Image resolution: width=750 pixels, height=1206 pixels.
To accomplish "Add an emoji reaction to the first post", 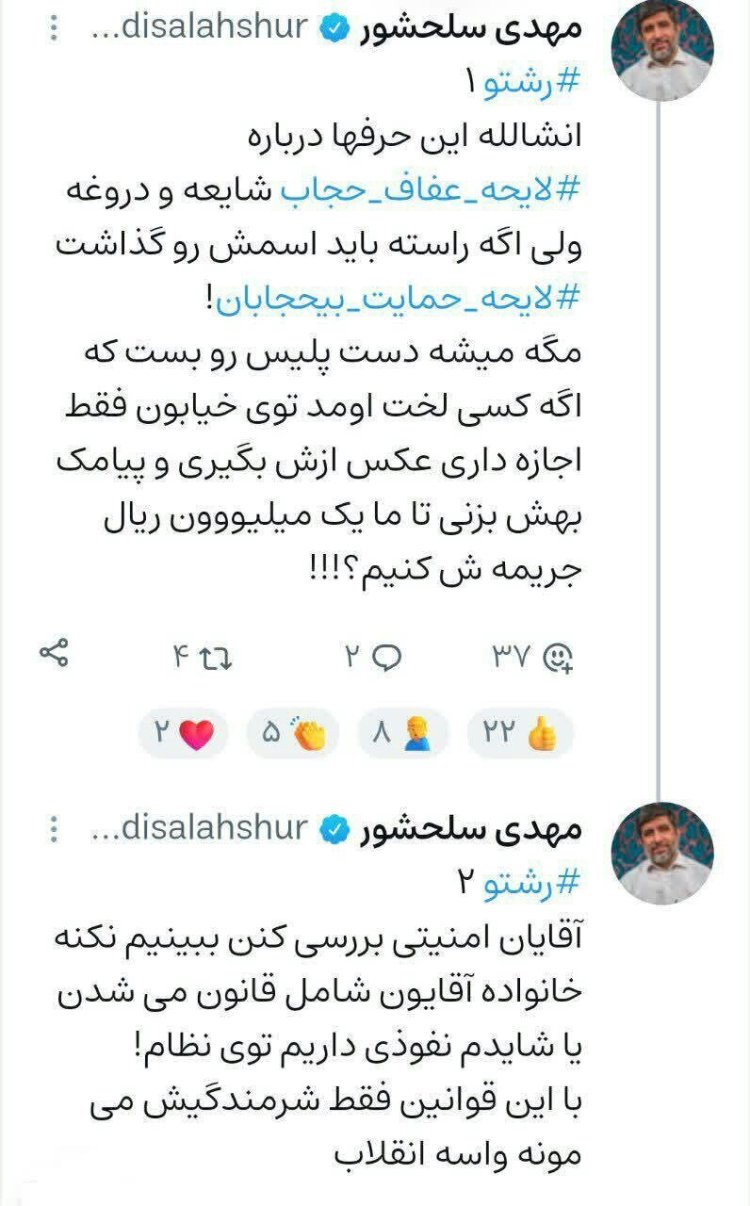I will tap(559, 657).
